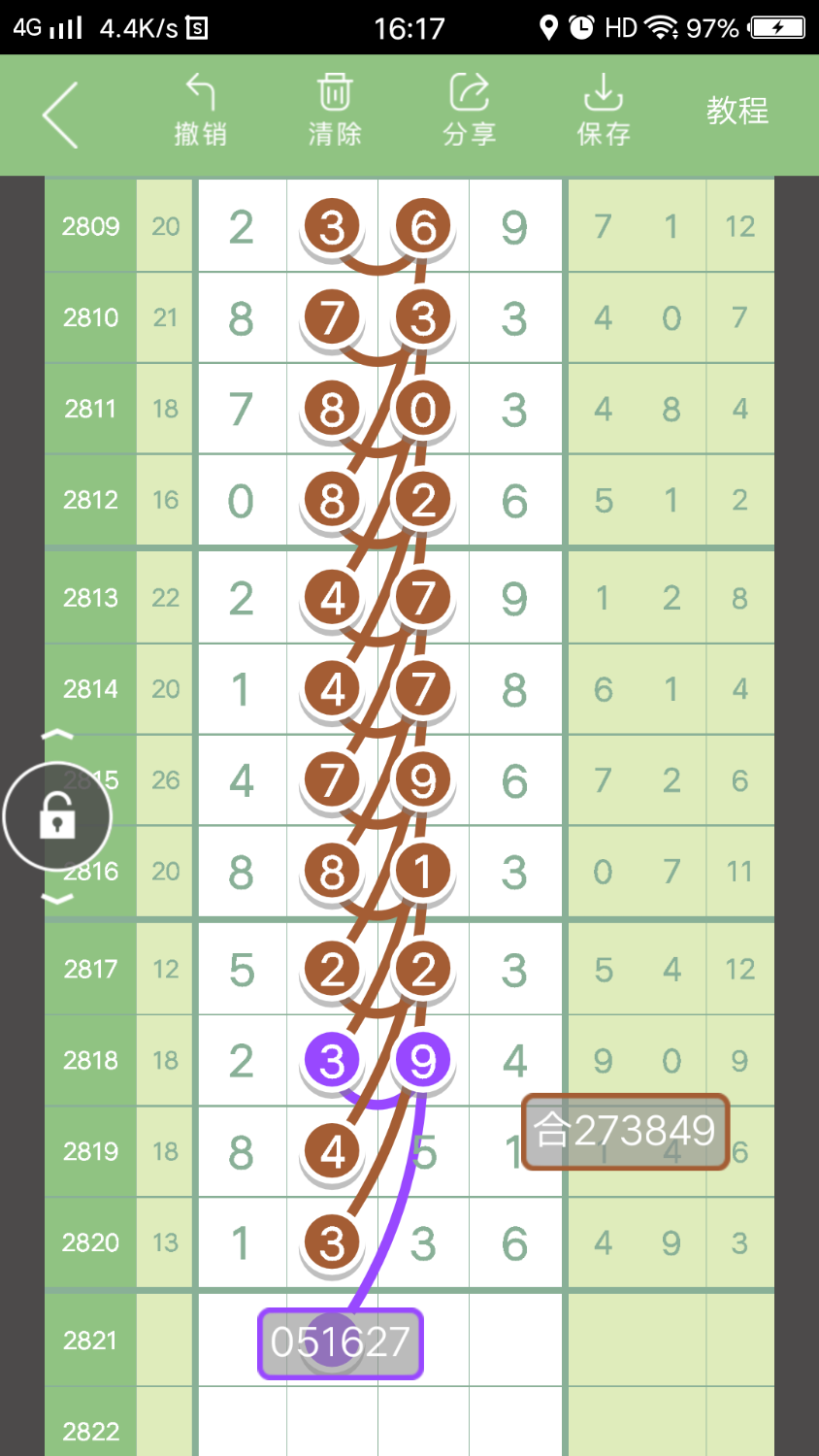
Task: Open the share (分享) icon
Action: (x=469, y=91)
